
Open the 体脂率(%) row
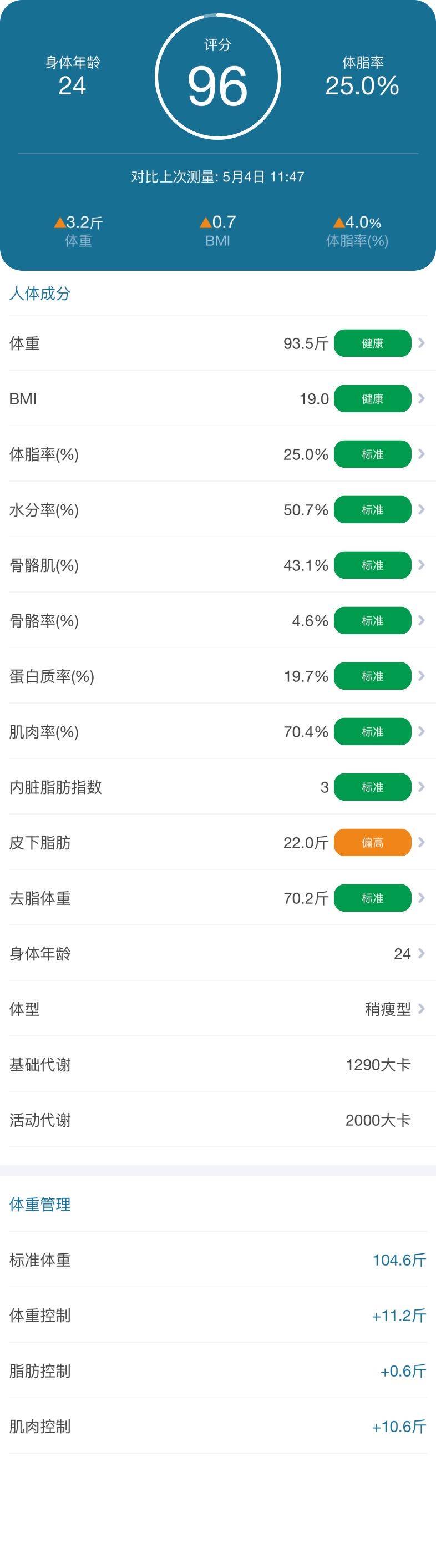tap(217, 454)
